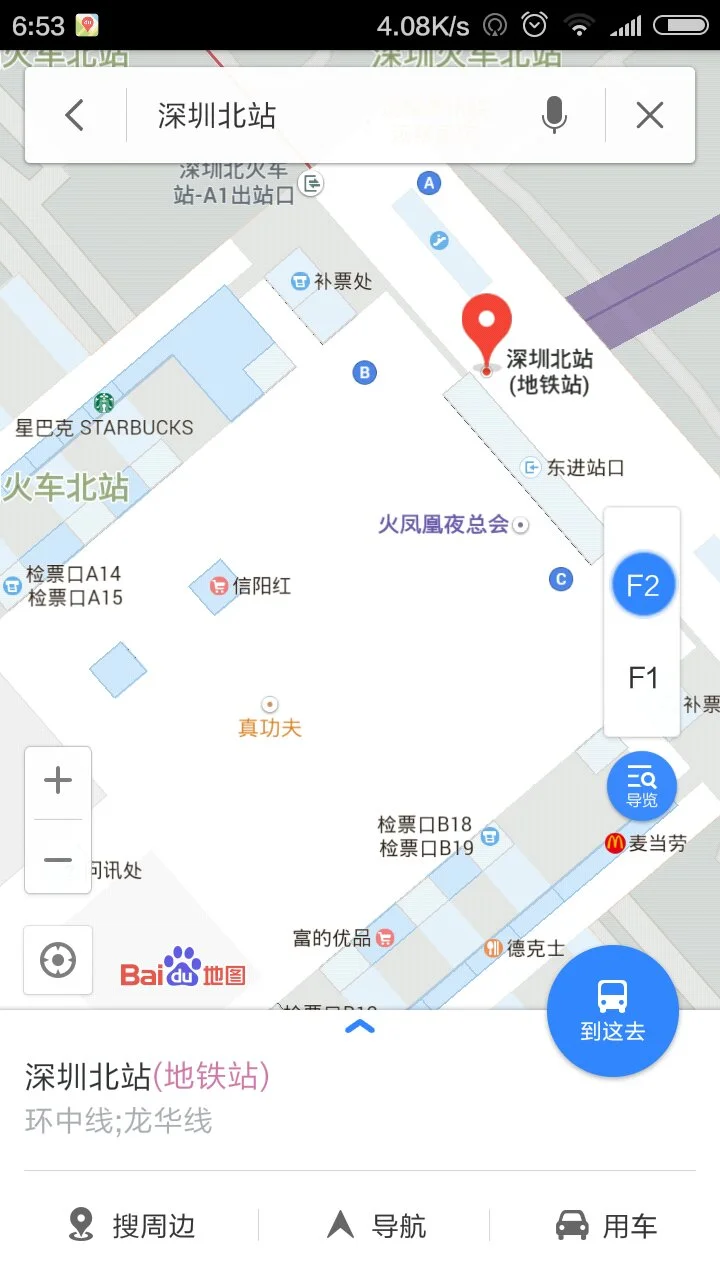Select the 用车 car service icon
The height and width of the screenshot is (1280, 720).
pyautogui.click(x=572, y=1224)
